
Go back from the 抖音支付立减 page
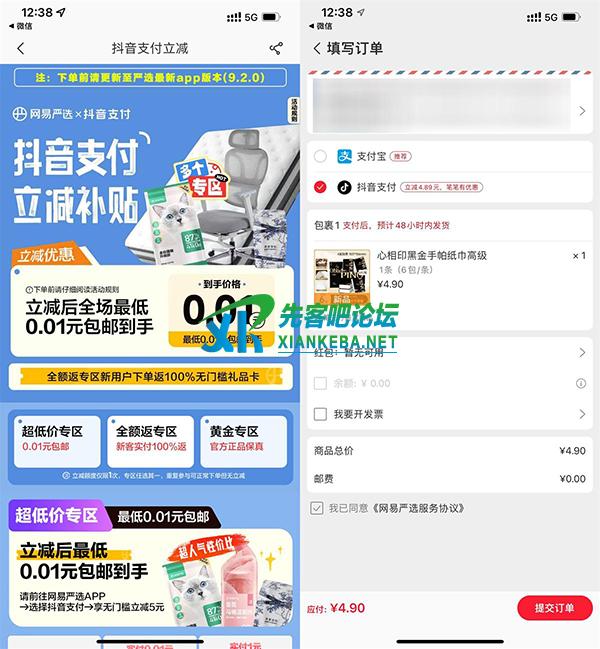tap(21, 48)
